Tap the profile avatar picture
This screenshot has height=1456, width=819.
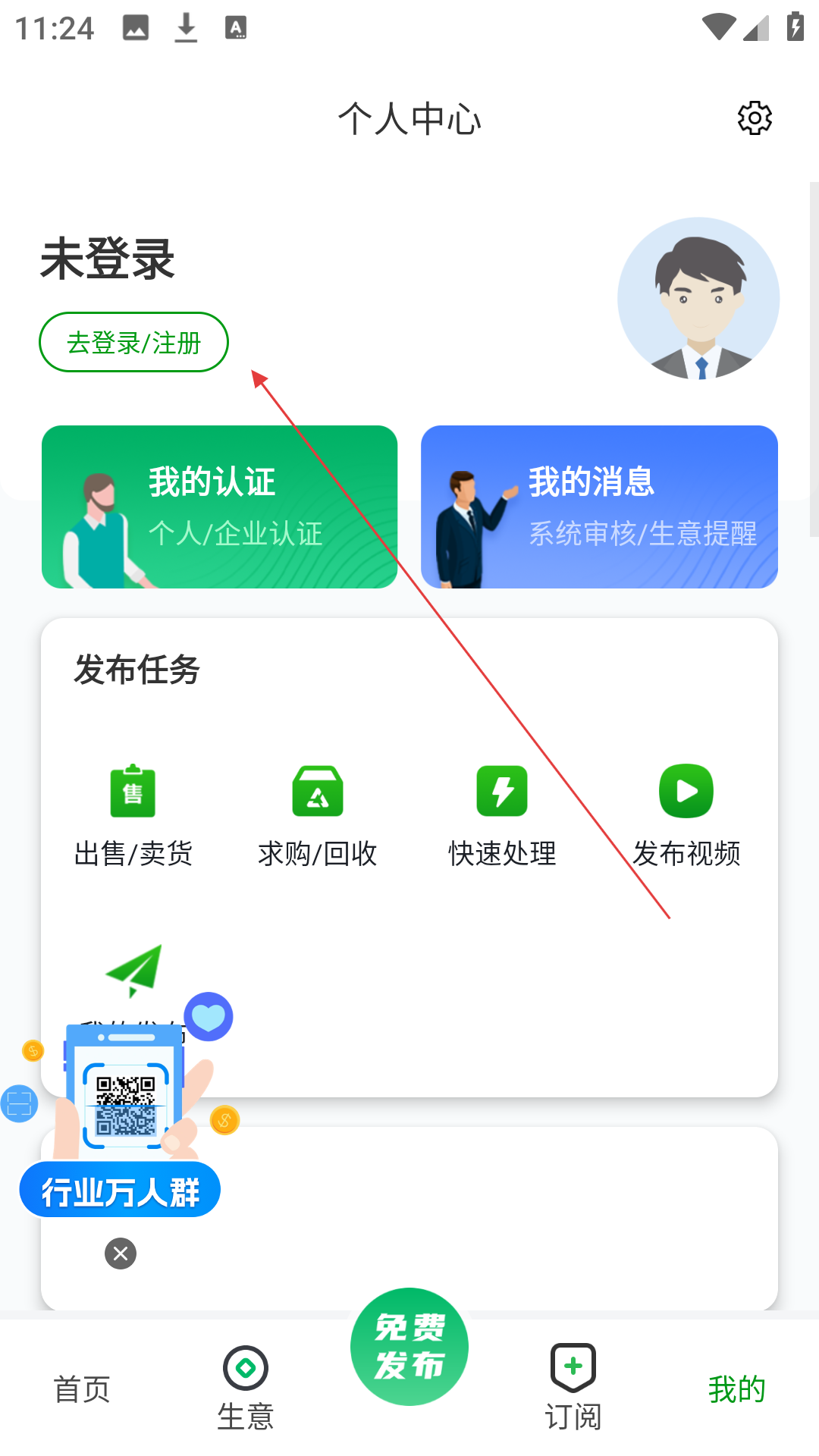point(698,299)
